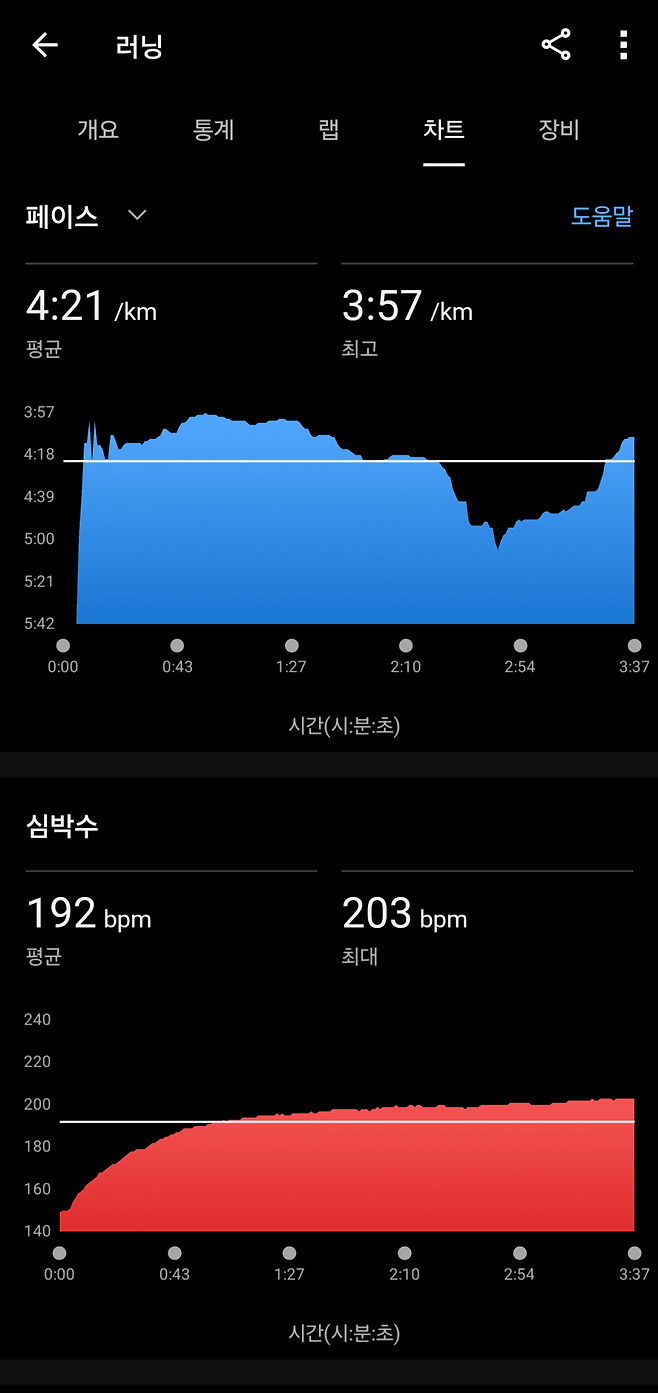658x1393 pixels.
Task: Go back using the arrow icon
Action: pos(45,45)
